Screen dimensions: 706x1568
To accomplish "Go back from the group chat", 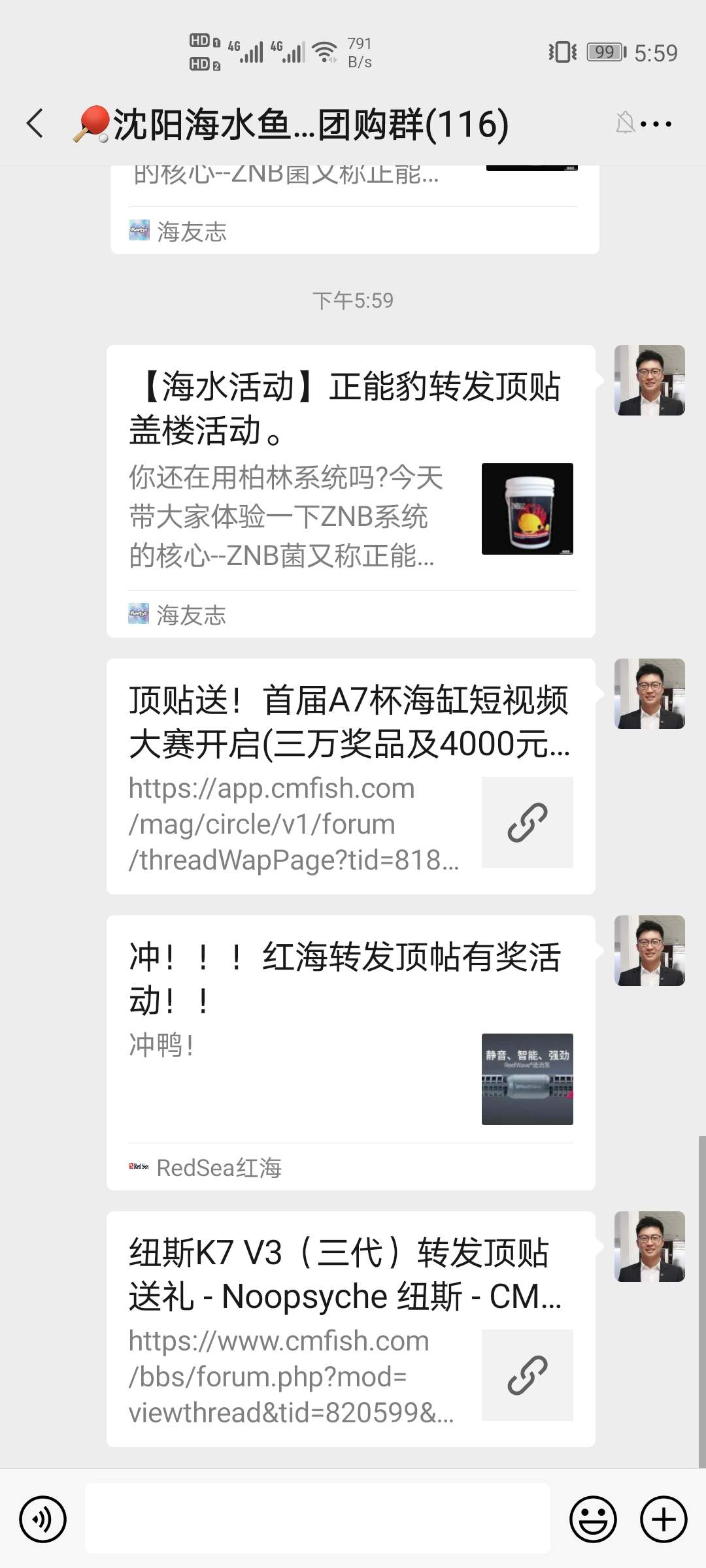I will click(35, 123).
